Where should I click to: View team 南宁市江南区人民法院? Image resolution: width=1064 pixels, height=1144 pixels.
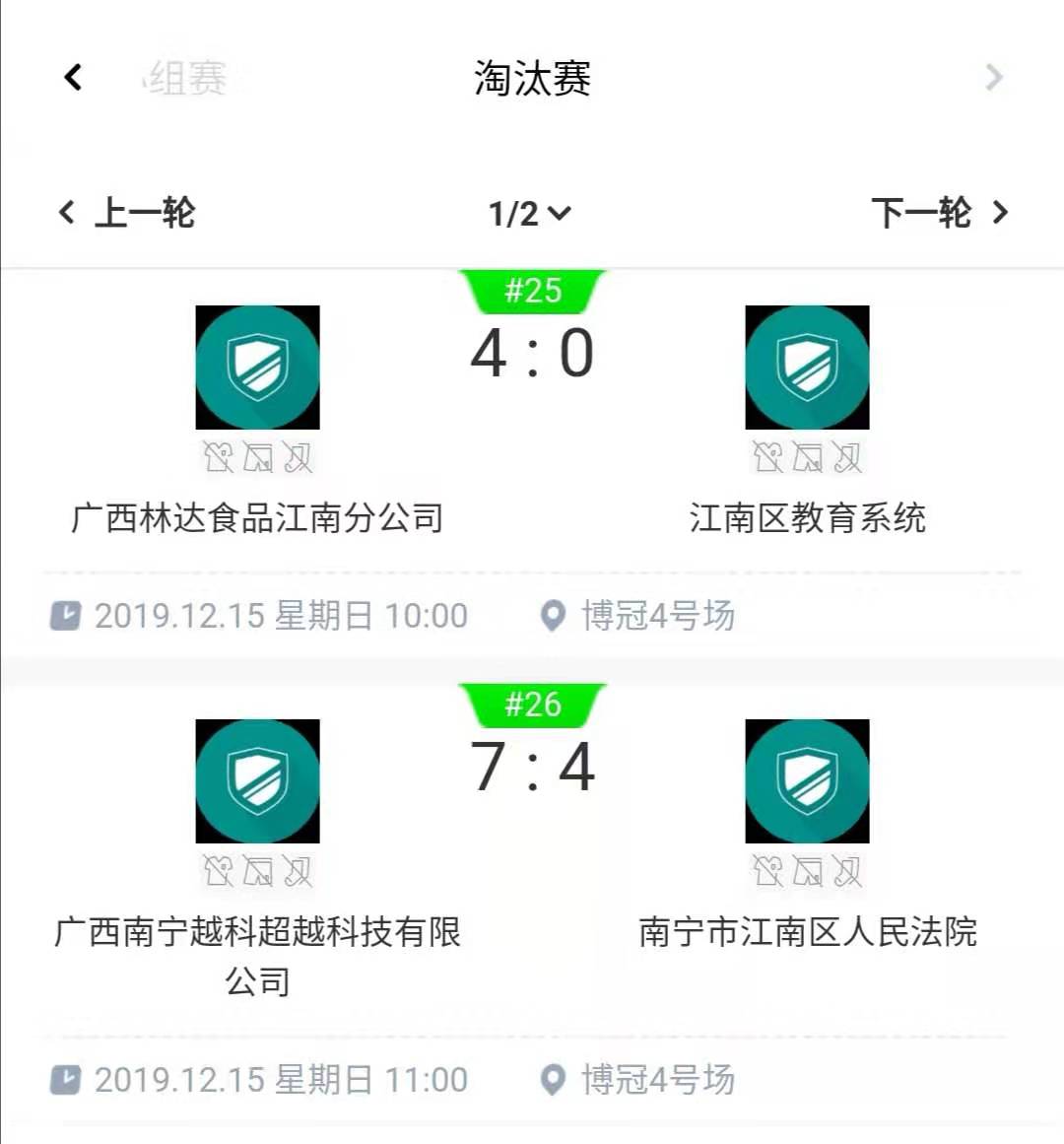click(807, 781)
